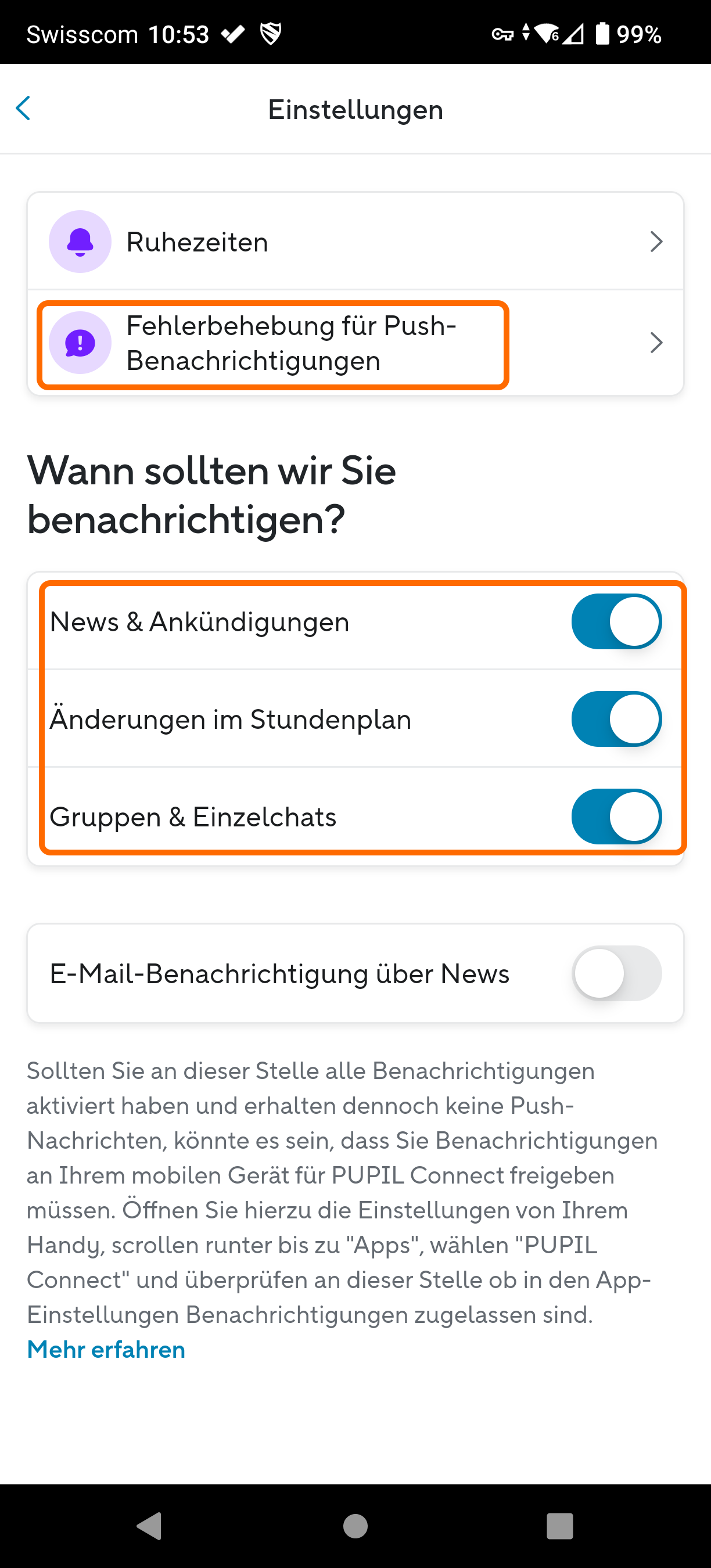Go back from Einstellungen
Screen dimensions: 711x1568
click(23, 109)
